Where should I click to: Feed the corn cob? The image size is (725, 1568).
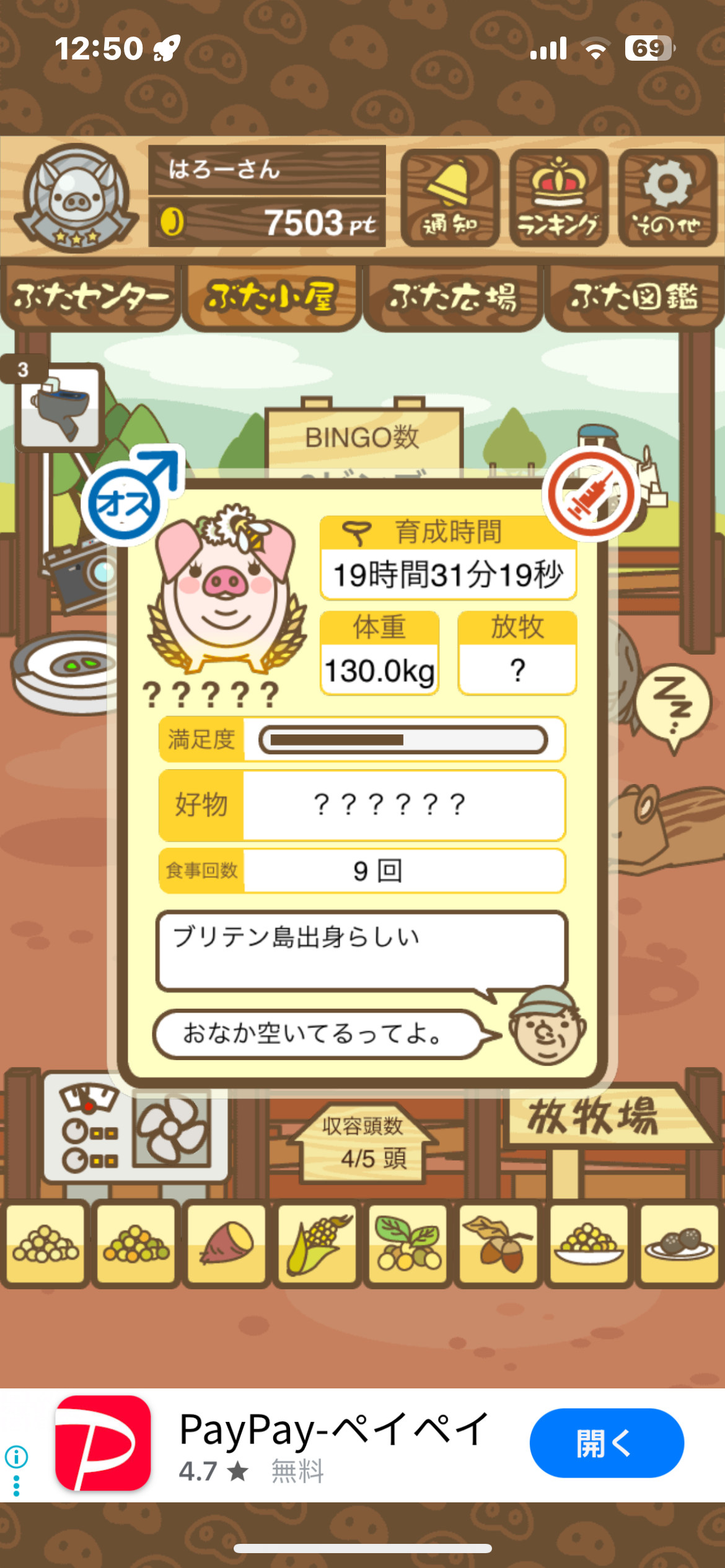tap(317, 1244)
